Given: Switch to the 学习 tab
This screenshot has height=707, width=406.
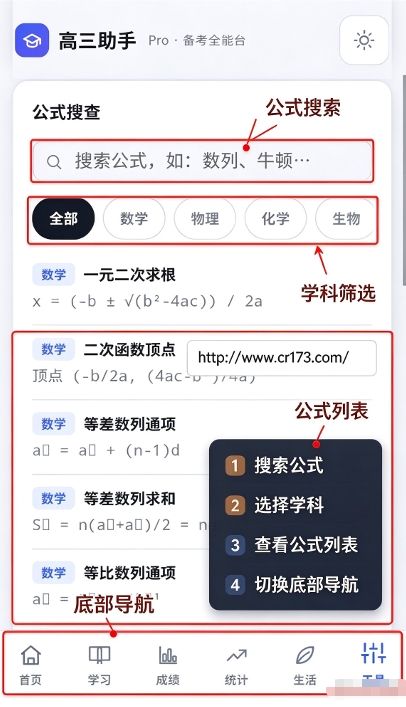Looking at the screenshot, I should (x=99, y=665).
